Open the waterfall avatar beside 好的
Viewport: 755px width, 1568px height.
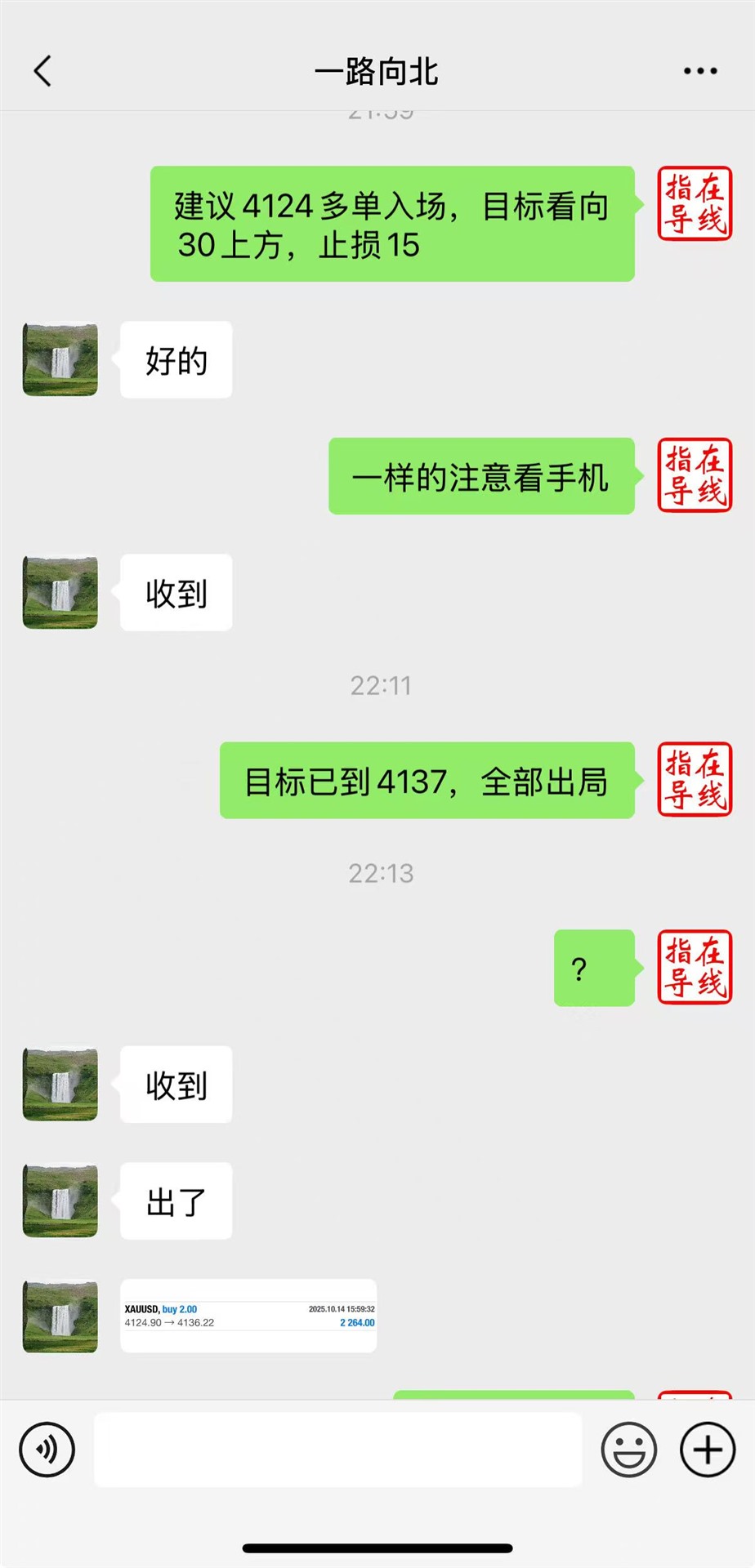(60, 359)
